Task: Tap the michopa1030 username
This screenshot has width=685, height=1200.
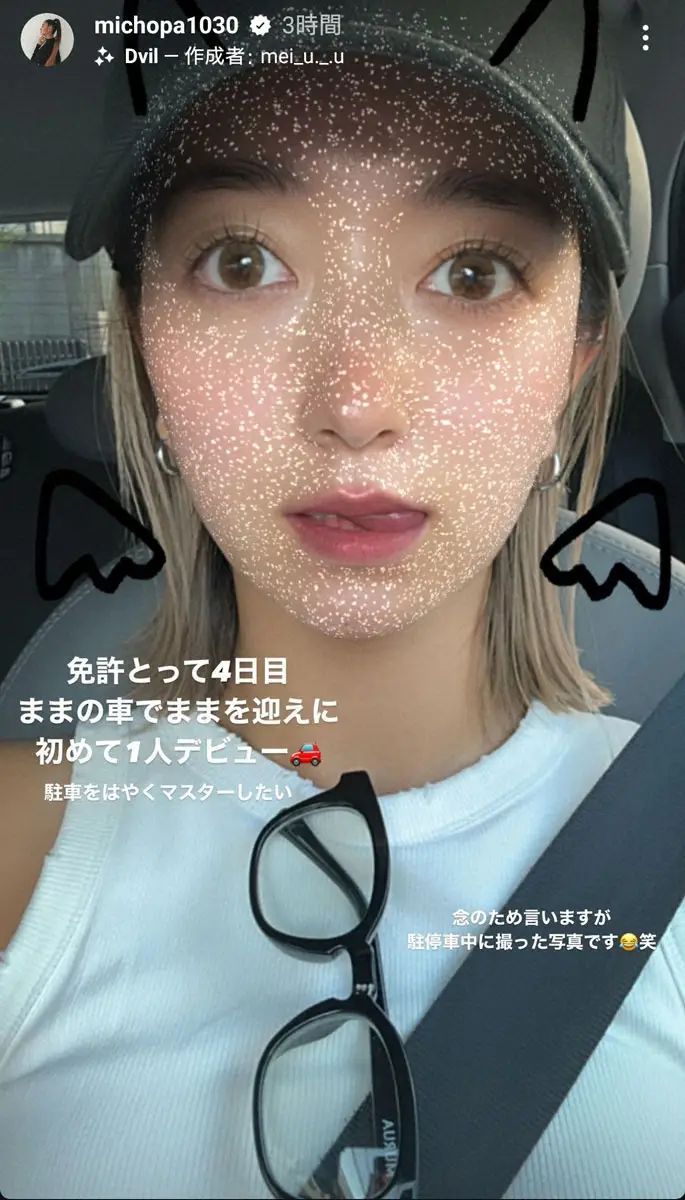Action: coord(164,26)
